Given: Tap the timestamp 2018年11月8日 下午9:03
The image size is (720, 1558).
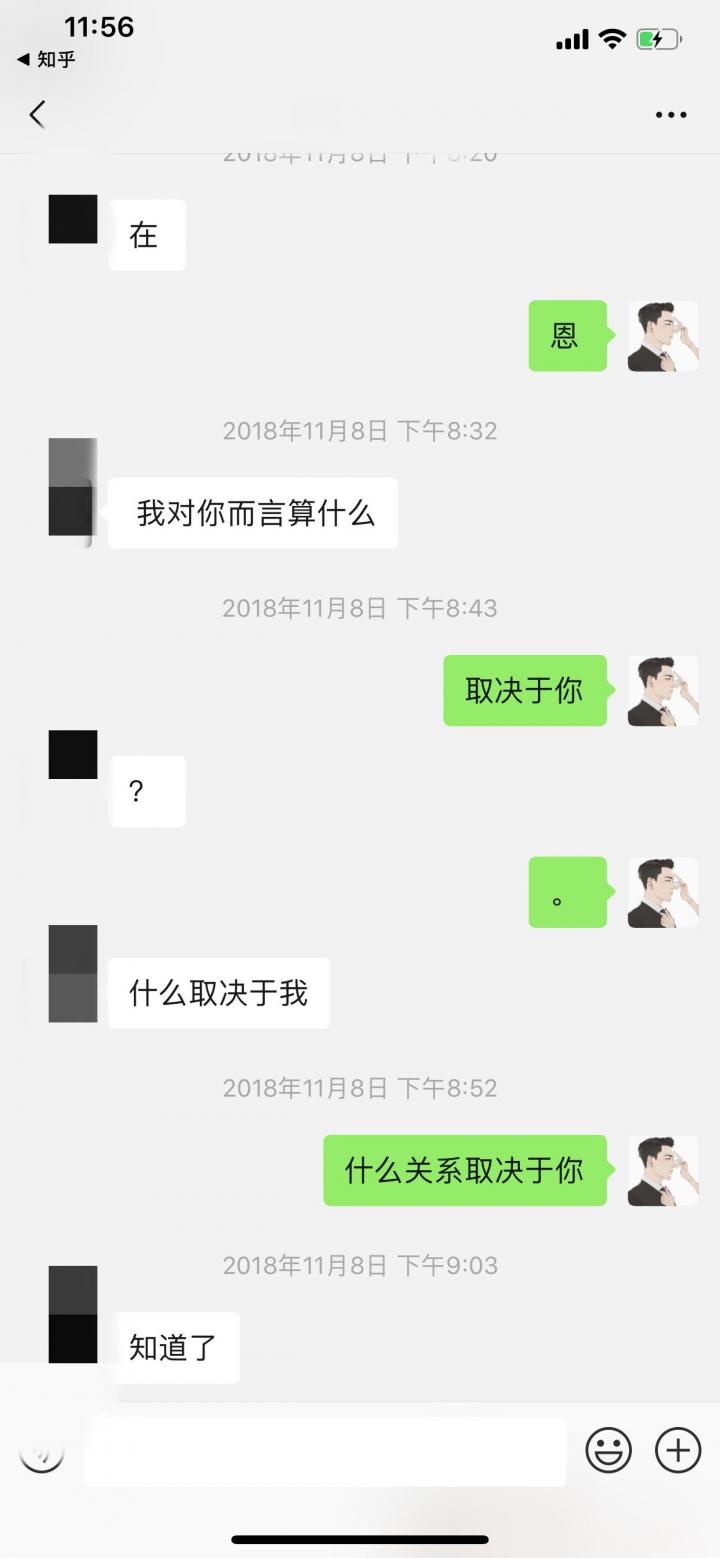Looking at the screenshot, I should pos(360,1265).
